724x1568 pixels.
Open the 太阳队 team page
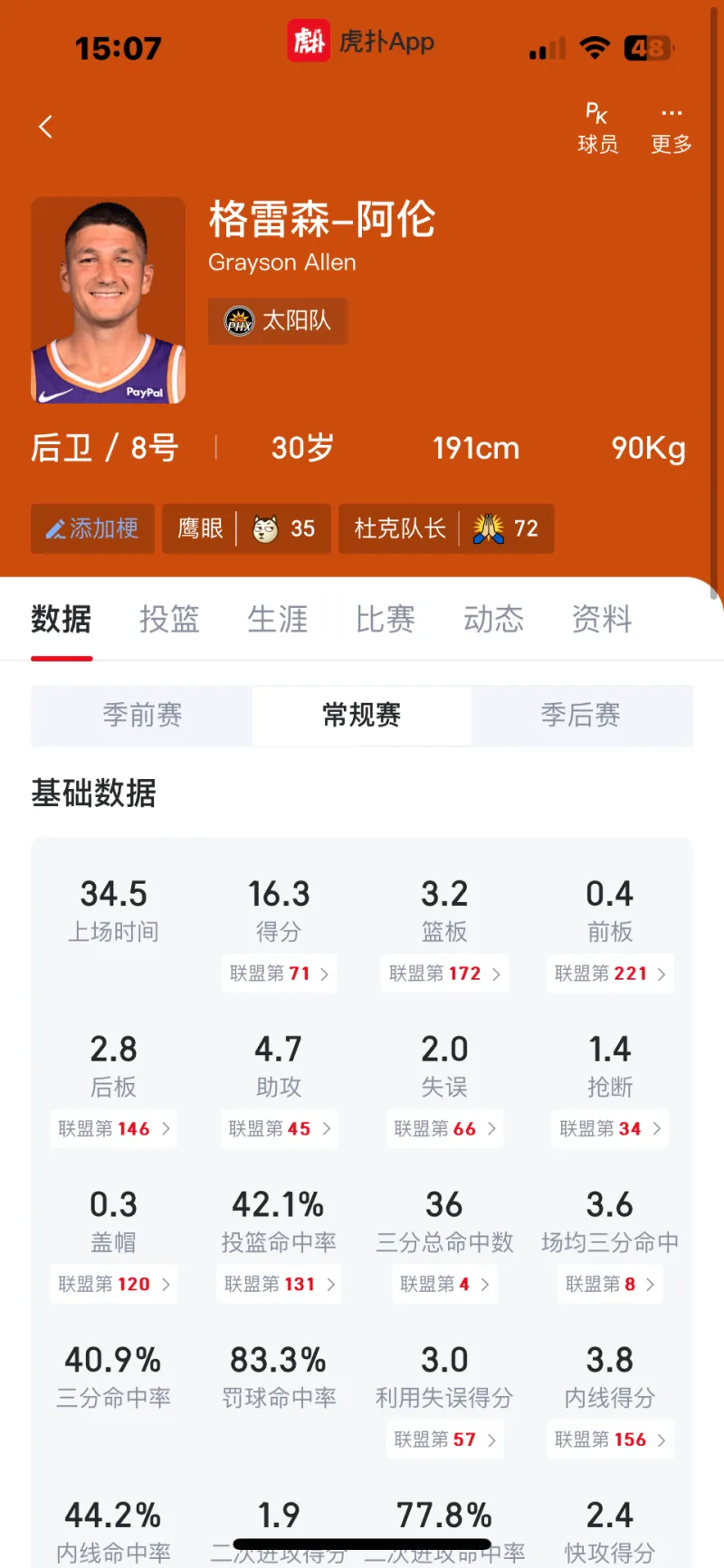pyautogui.click(x=278, y=321)
